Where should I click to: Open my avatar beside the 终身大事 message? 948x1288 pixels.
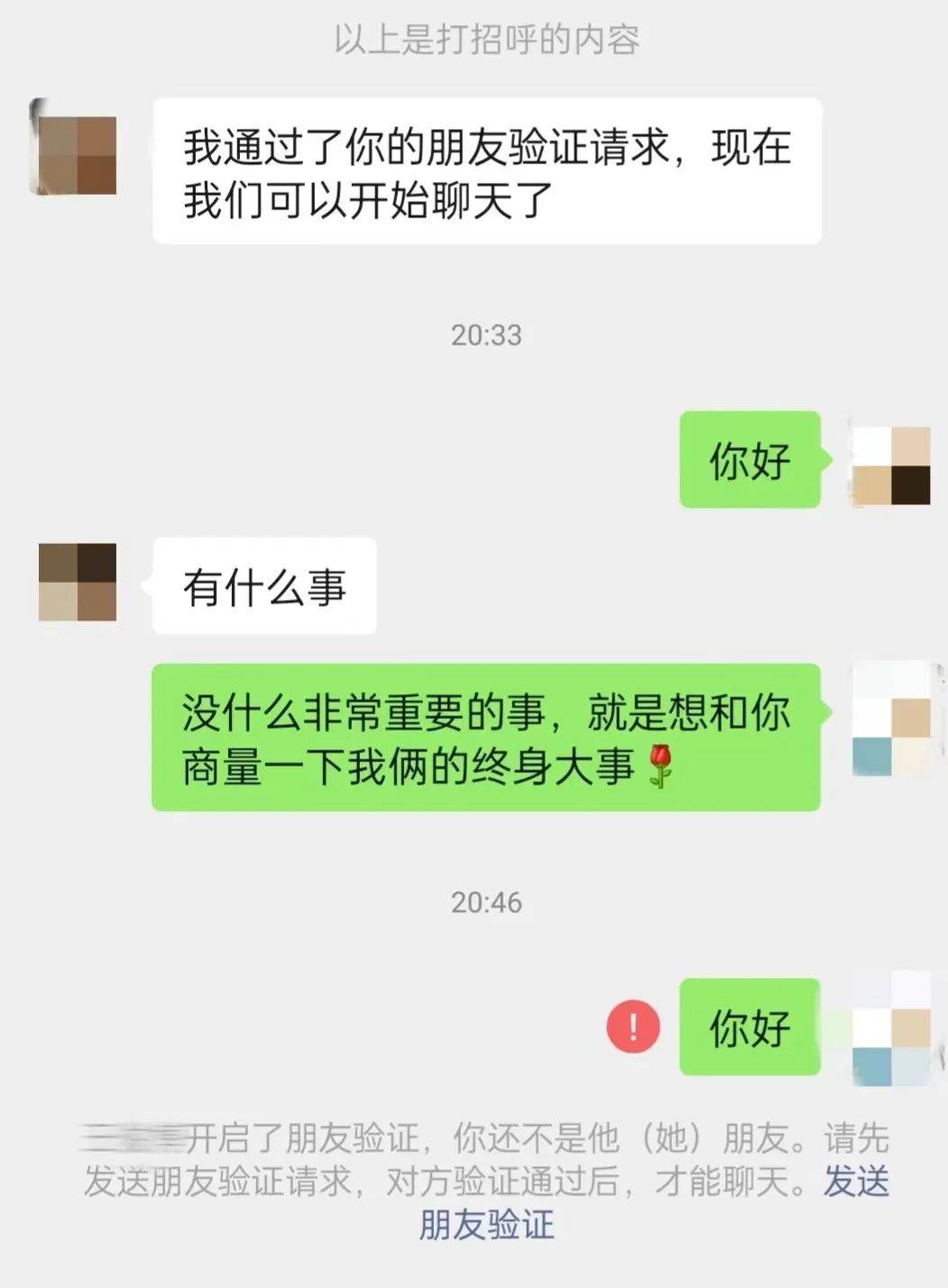891,719
